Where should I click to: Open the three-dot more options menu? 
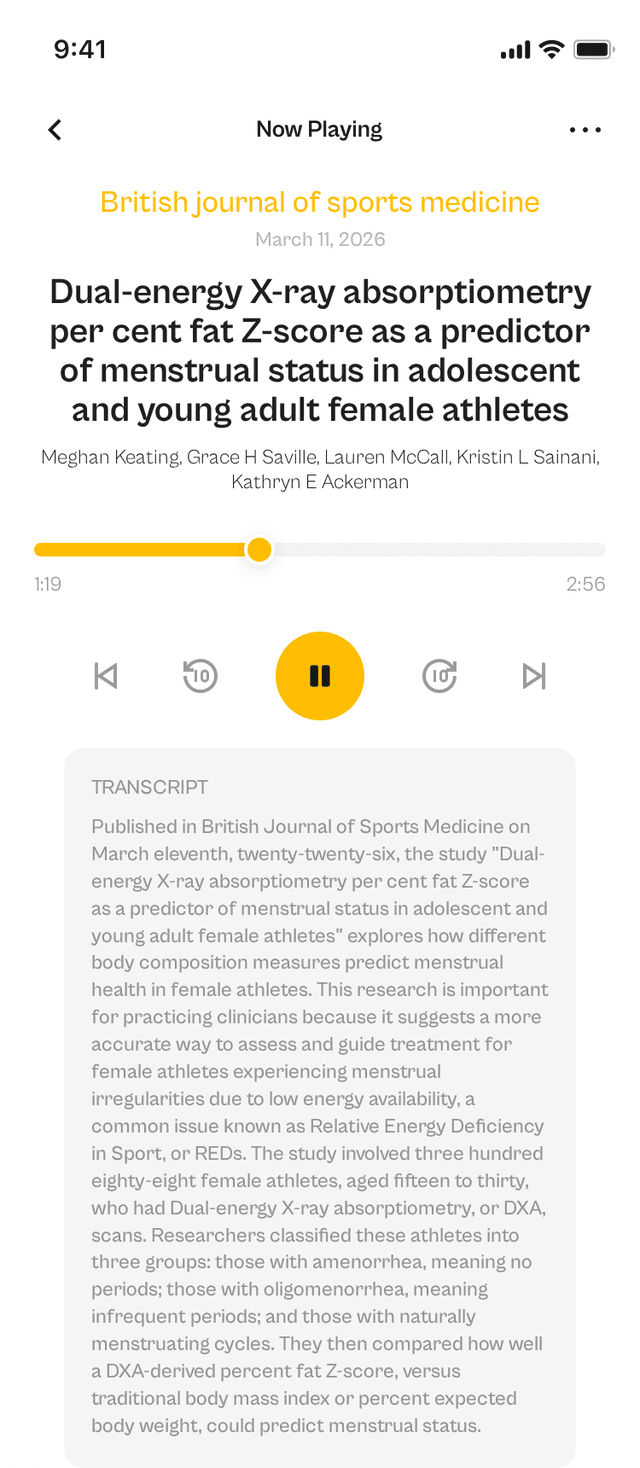(585, 130)
